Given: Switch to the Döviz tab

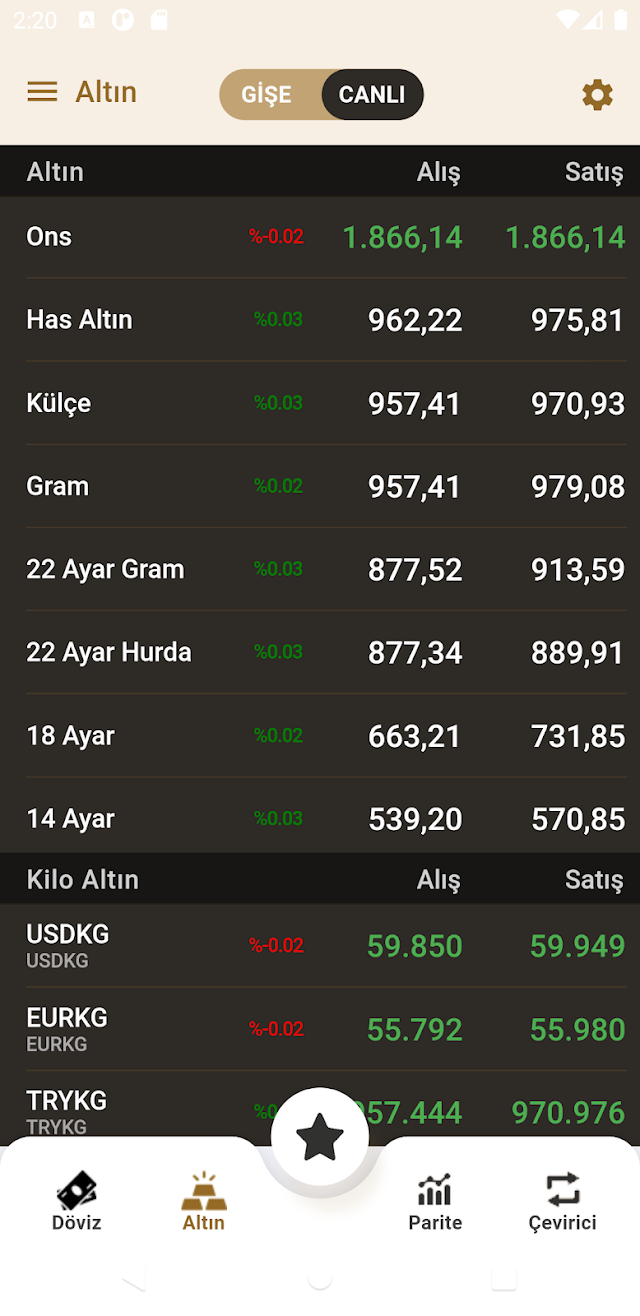Looking at the screenshot, I should click(77, 1201).
